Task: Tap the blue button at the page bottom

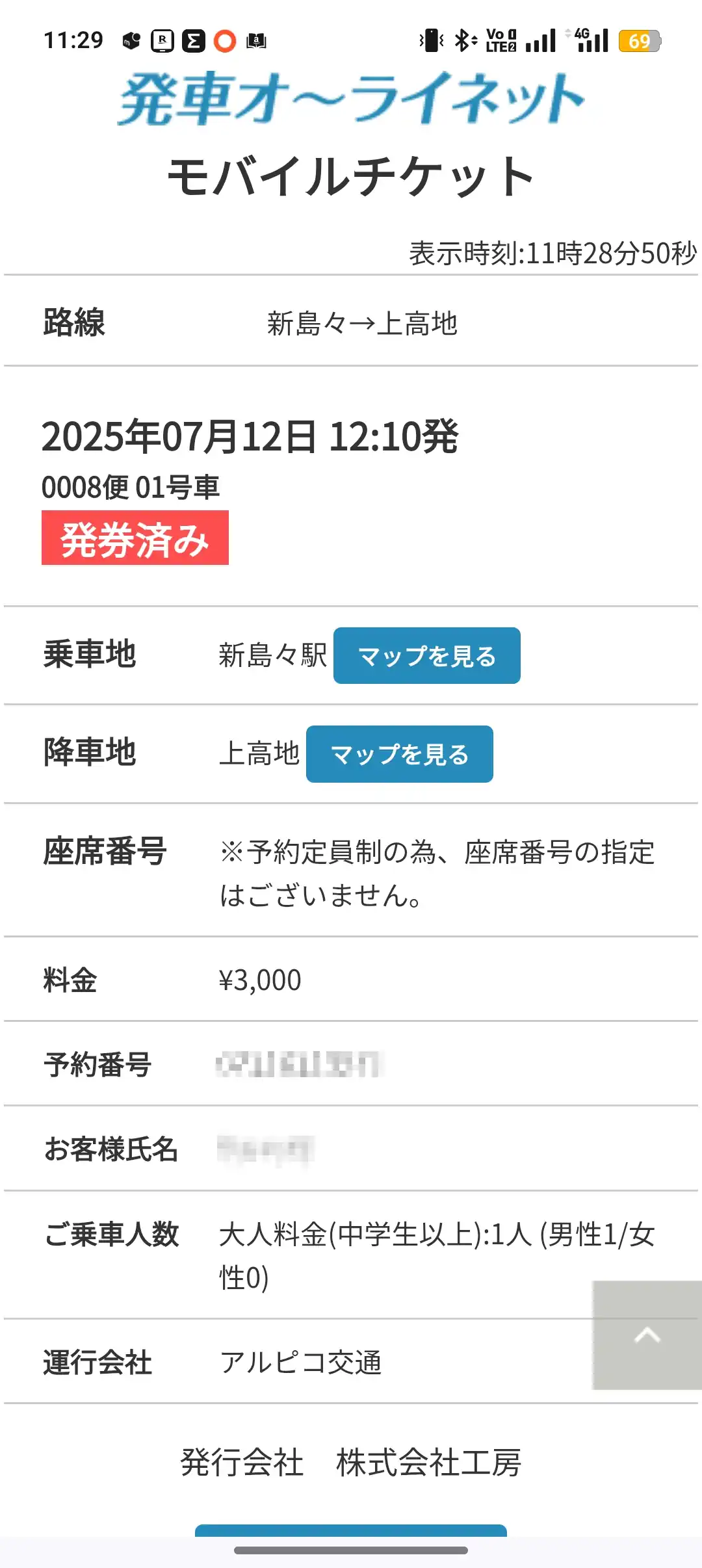Action: tap(351, 1530)
